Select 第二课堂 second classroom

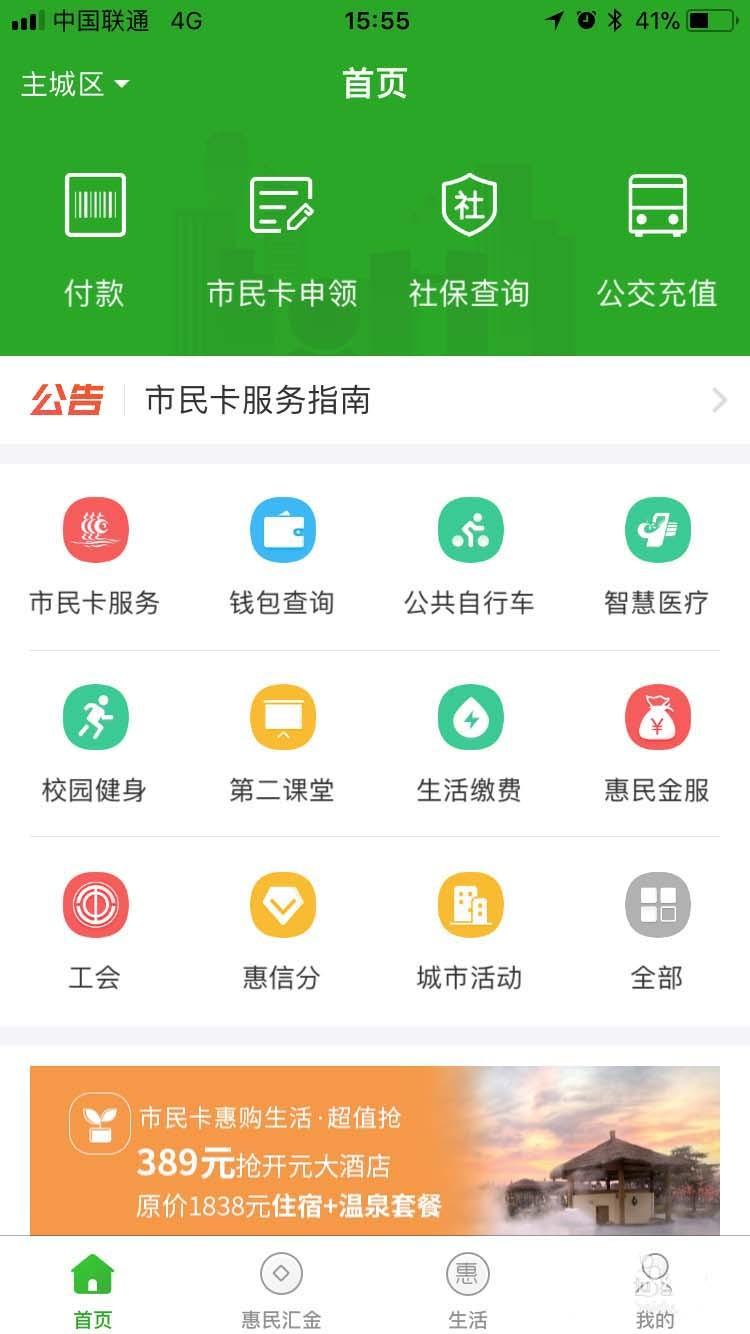(281, 742)
